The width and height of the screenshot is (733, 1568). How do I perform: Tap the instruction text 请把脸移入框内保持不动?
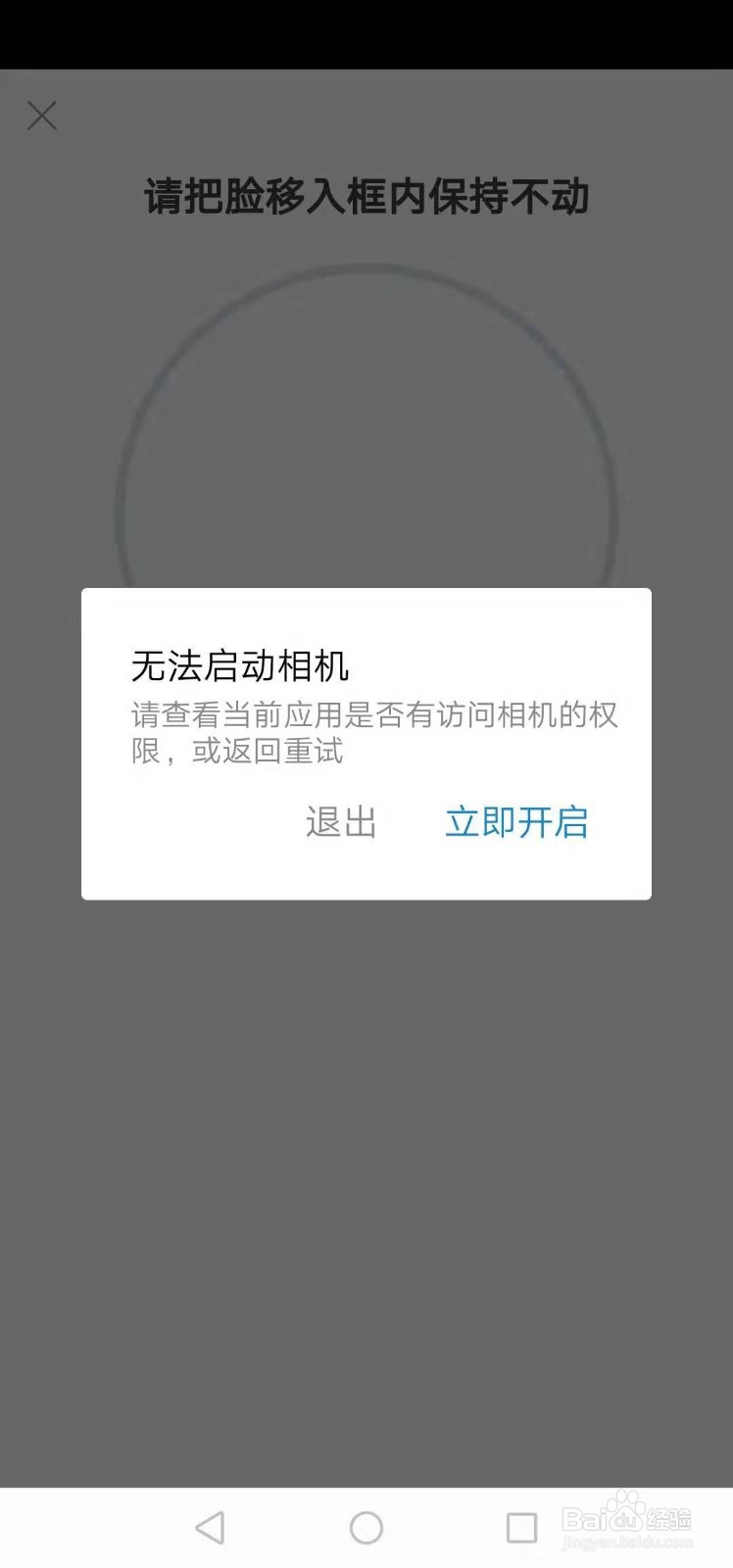[x=366, y=195]
